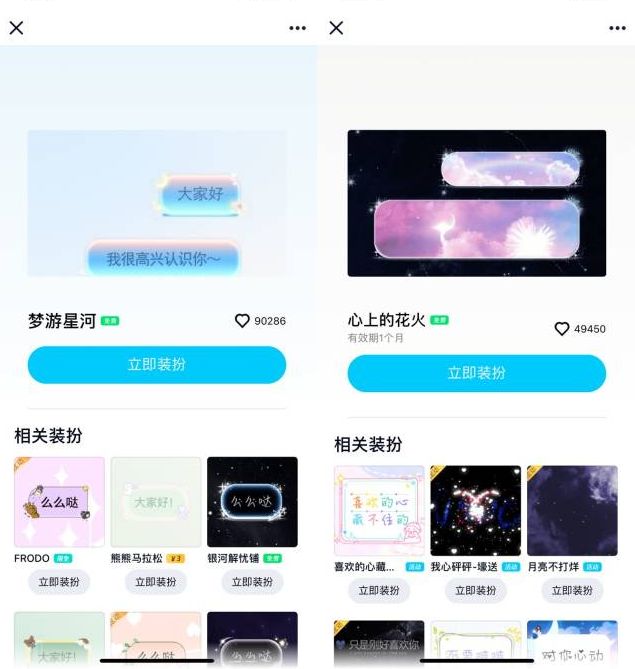This screenshot has width=635, height=669.
Task: Tap 立即装扮 under 熊熊马拉松
Action: pyautogui.click(x=156, y=582)
